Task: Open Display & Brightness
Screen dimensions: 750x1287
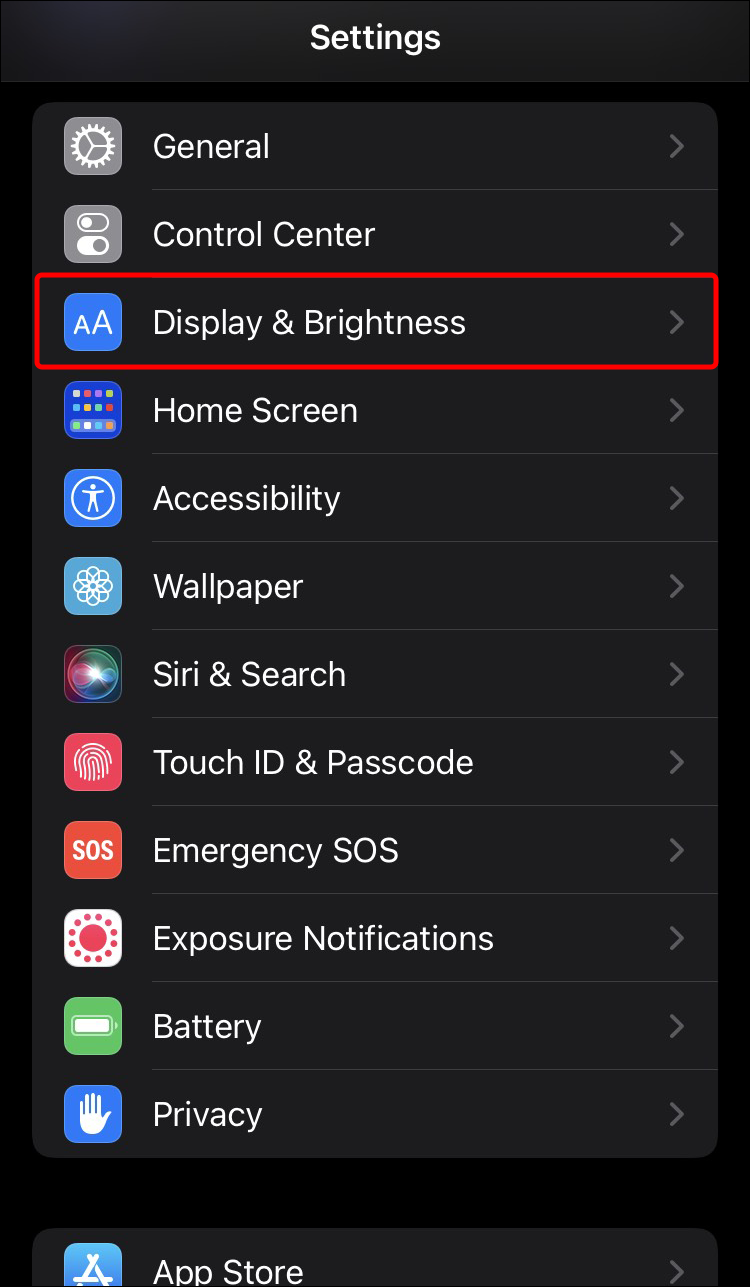Action: [x=375, y=323]
